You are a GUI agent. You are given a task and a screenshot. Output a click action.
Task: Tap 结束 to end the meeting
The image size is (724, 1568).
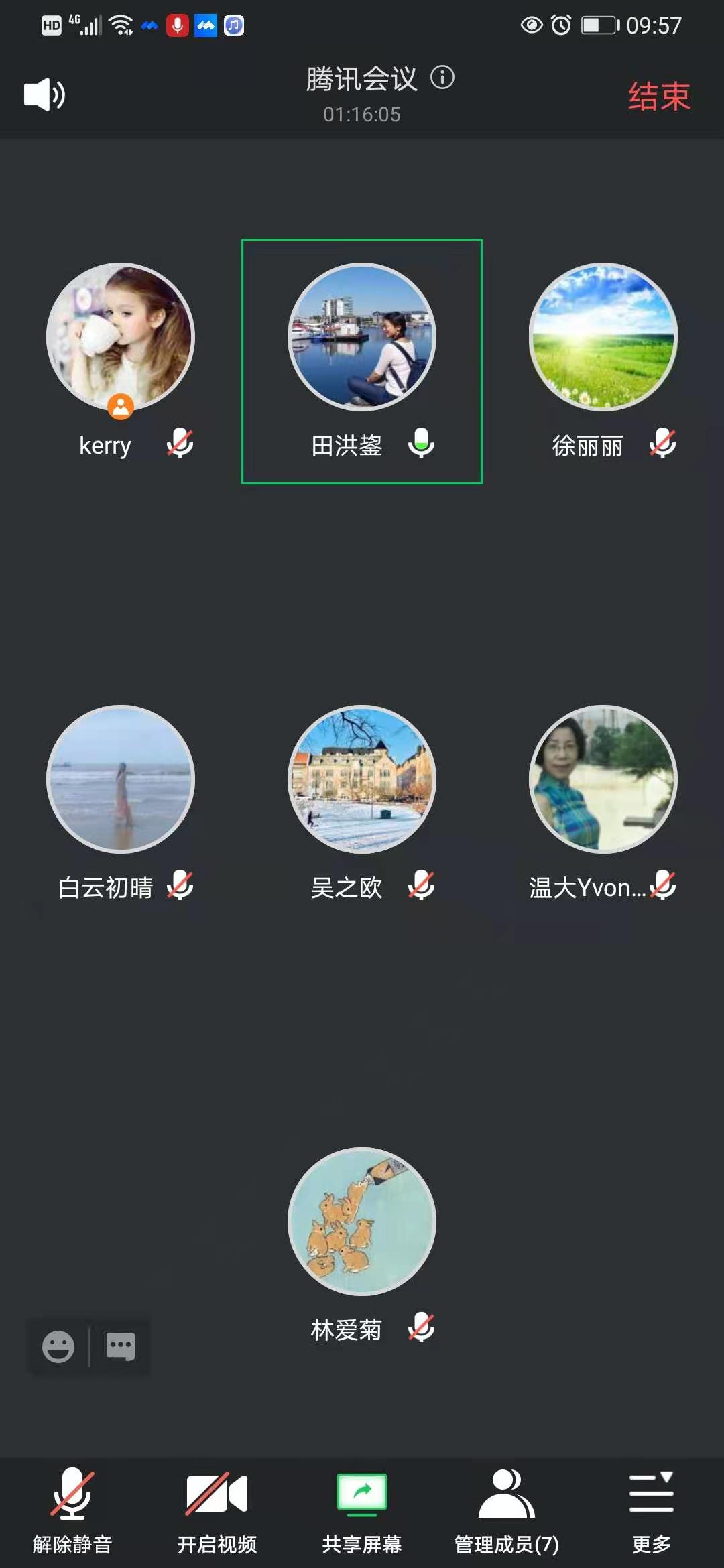(658, 96)
